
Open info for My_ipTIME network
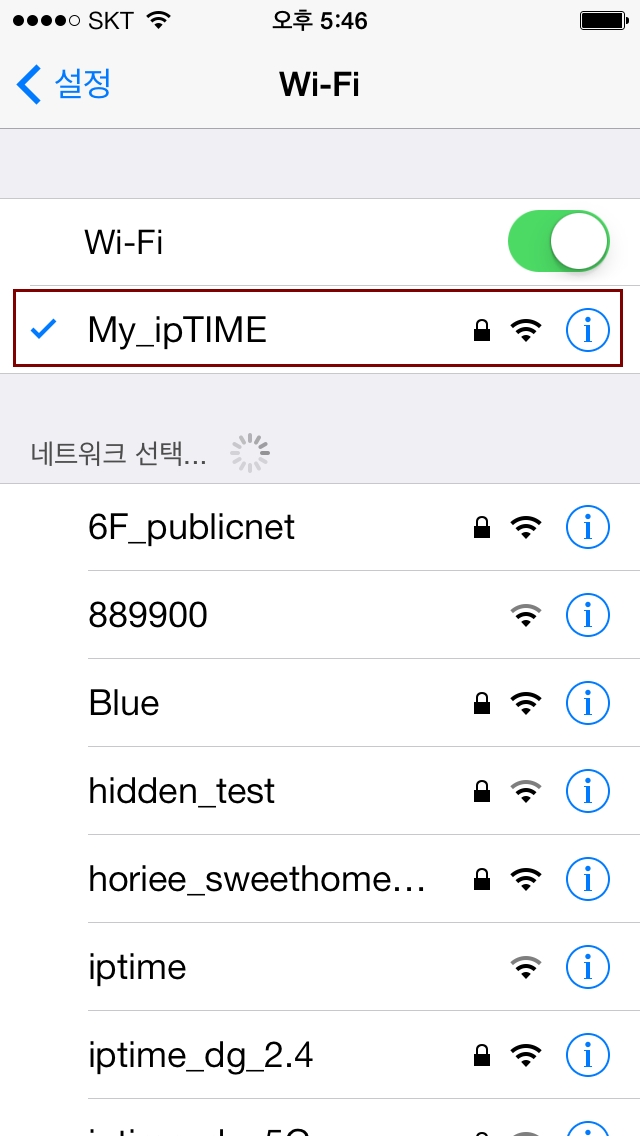click(587, 330)
